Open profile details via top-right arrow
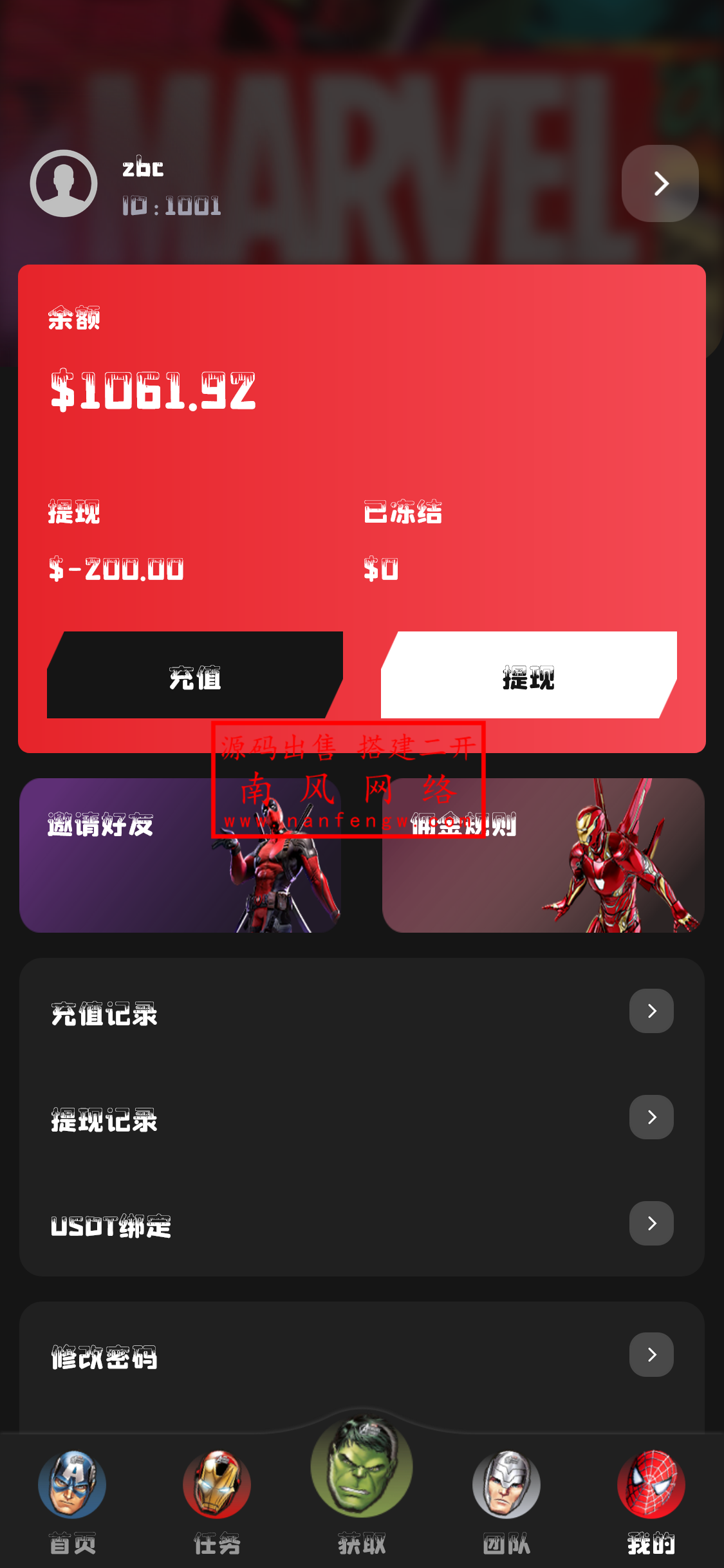 pos(660,183)
